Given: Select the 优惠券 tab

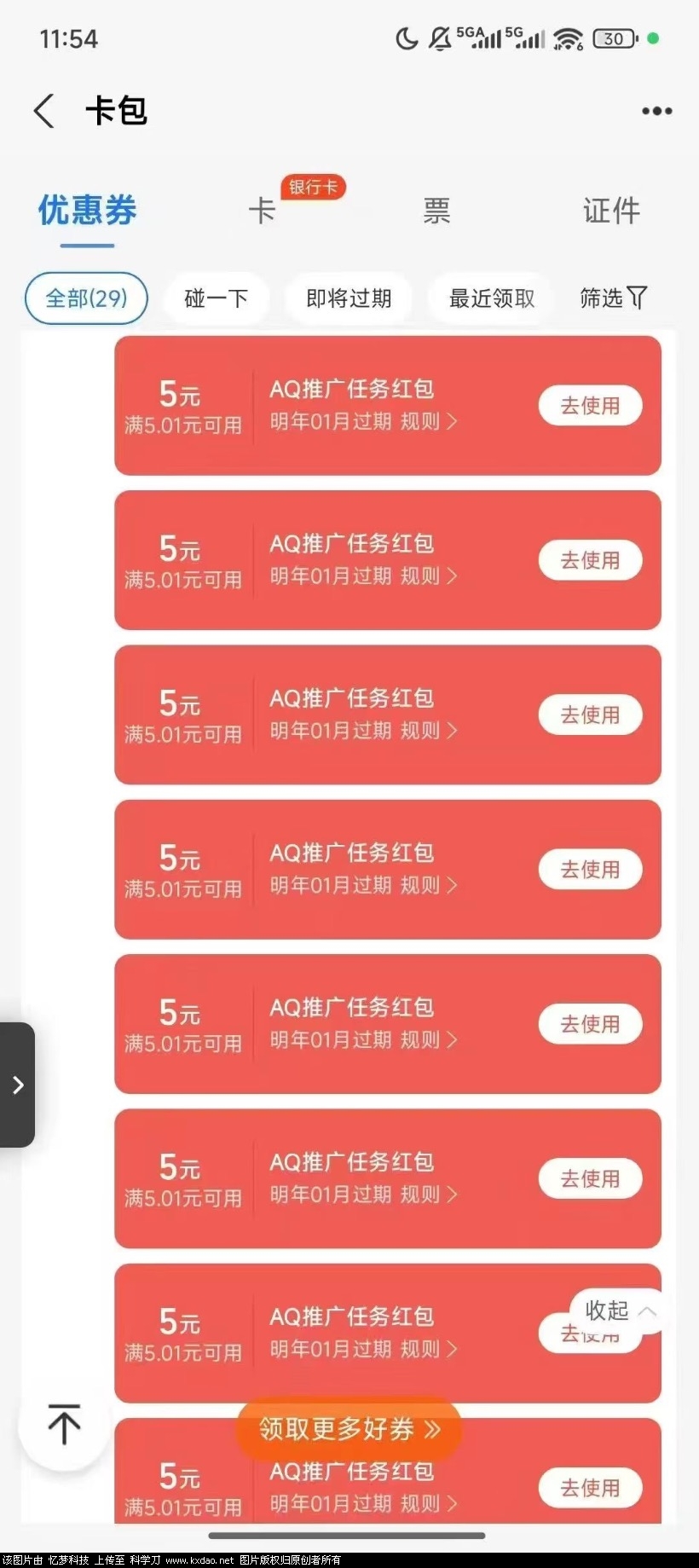Looking at the screenshot, I should click(x=87, y=211).
